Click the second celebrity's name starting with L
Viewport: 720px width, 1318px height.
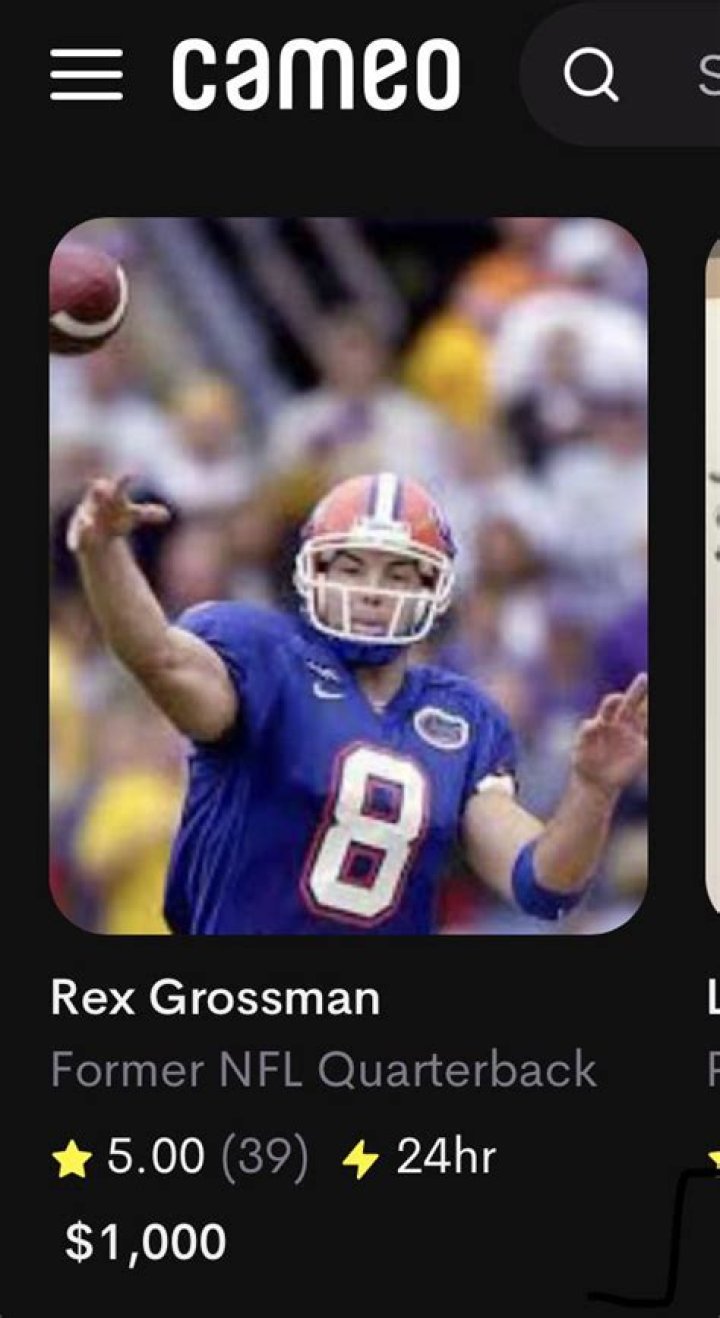710,998
